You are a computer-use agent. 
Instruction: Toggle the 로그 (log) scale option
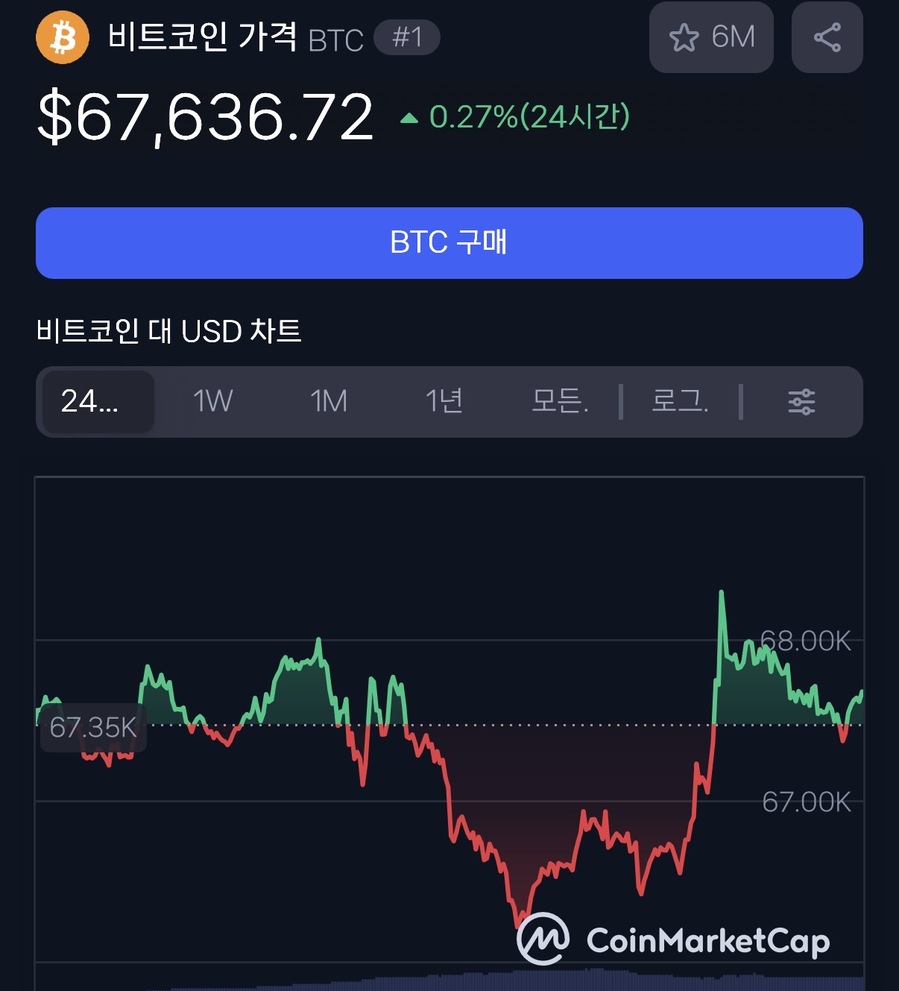pyautogui.click(x=680, y=401)
